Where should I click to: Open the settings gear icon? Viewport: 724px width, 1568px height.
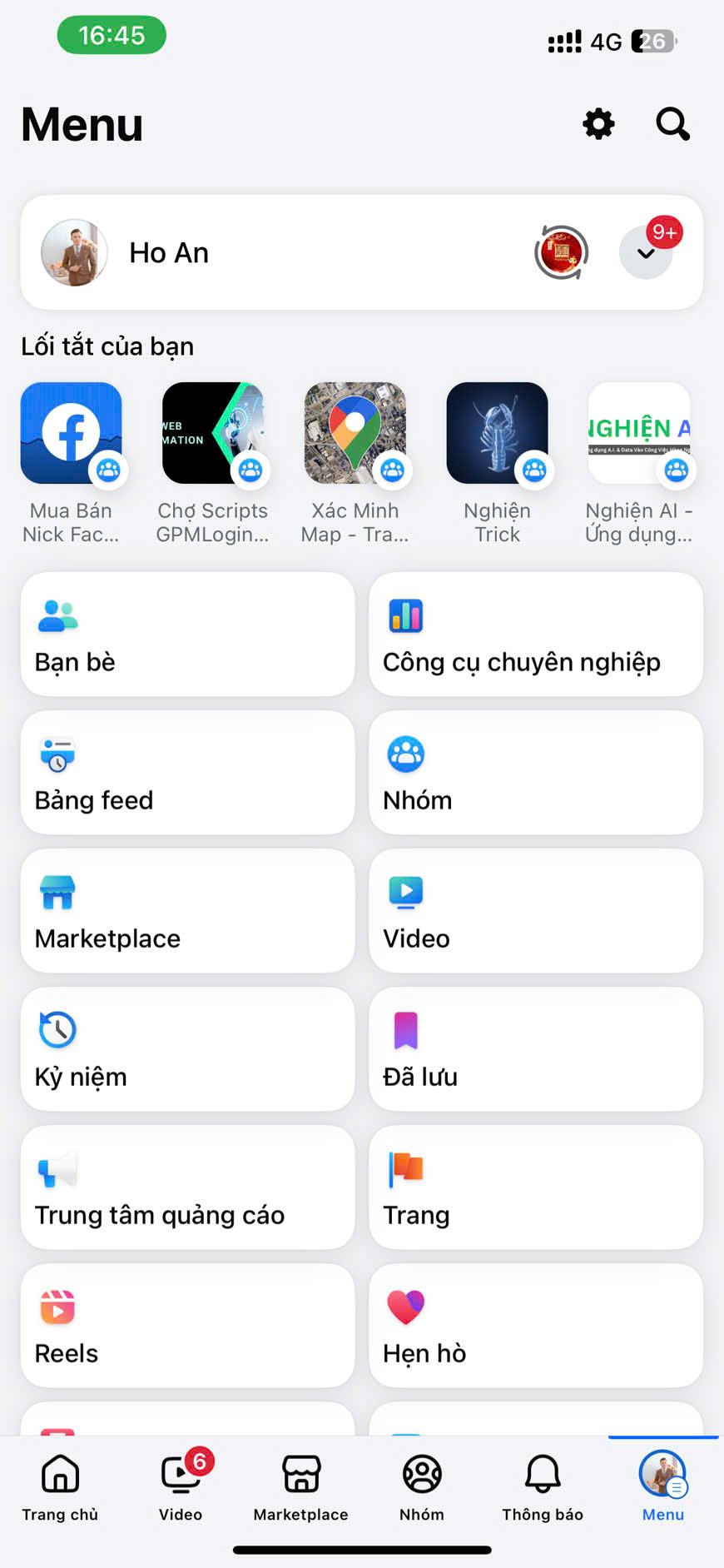tap(598, 124)
